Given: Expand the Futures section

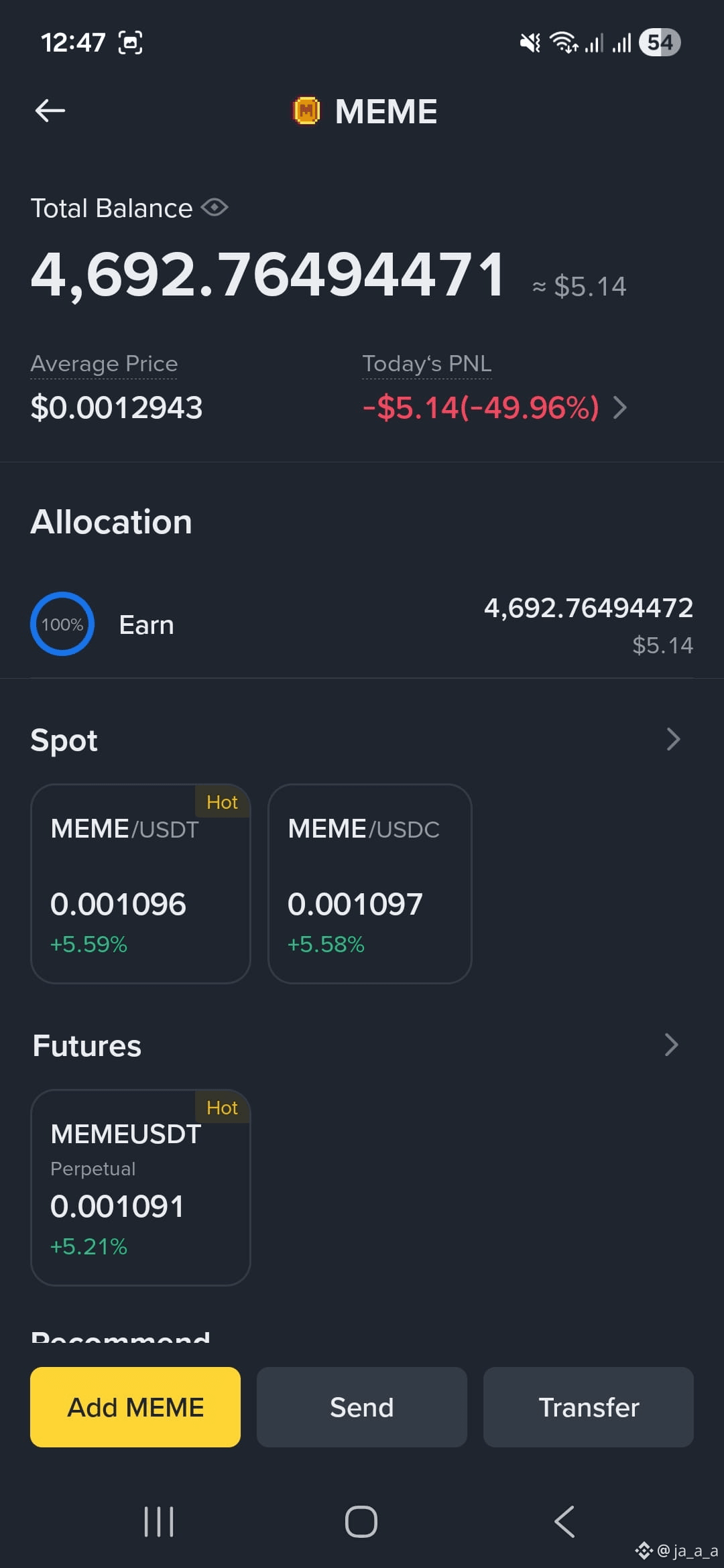Looking at the screenshot, I should (x=672, y=1045).
